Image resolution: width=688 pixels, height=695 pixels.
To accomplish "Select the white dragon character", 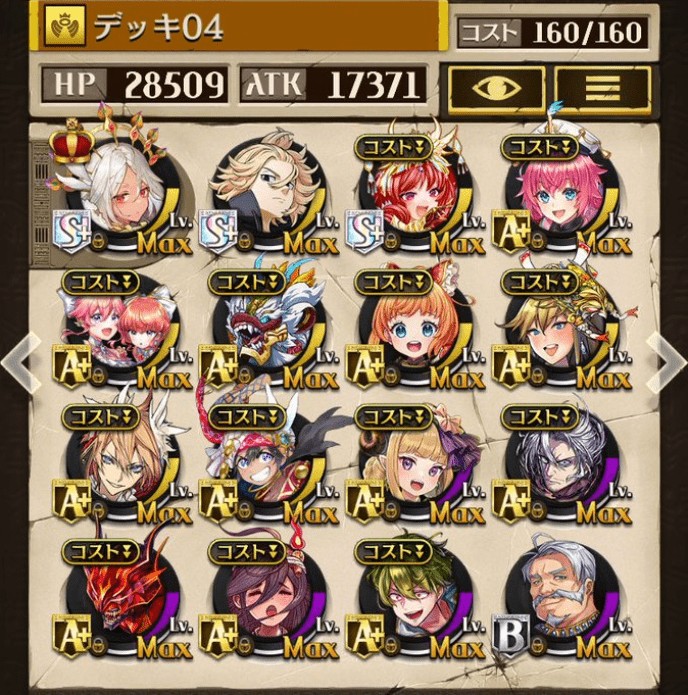I will click(262, 330).
